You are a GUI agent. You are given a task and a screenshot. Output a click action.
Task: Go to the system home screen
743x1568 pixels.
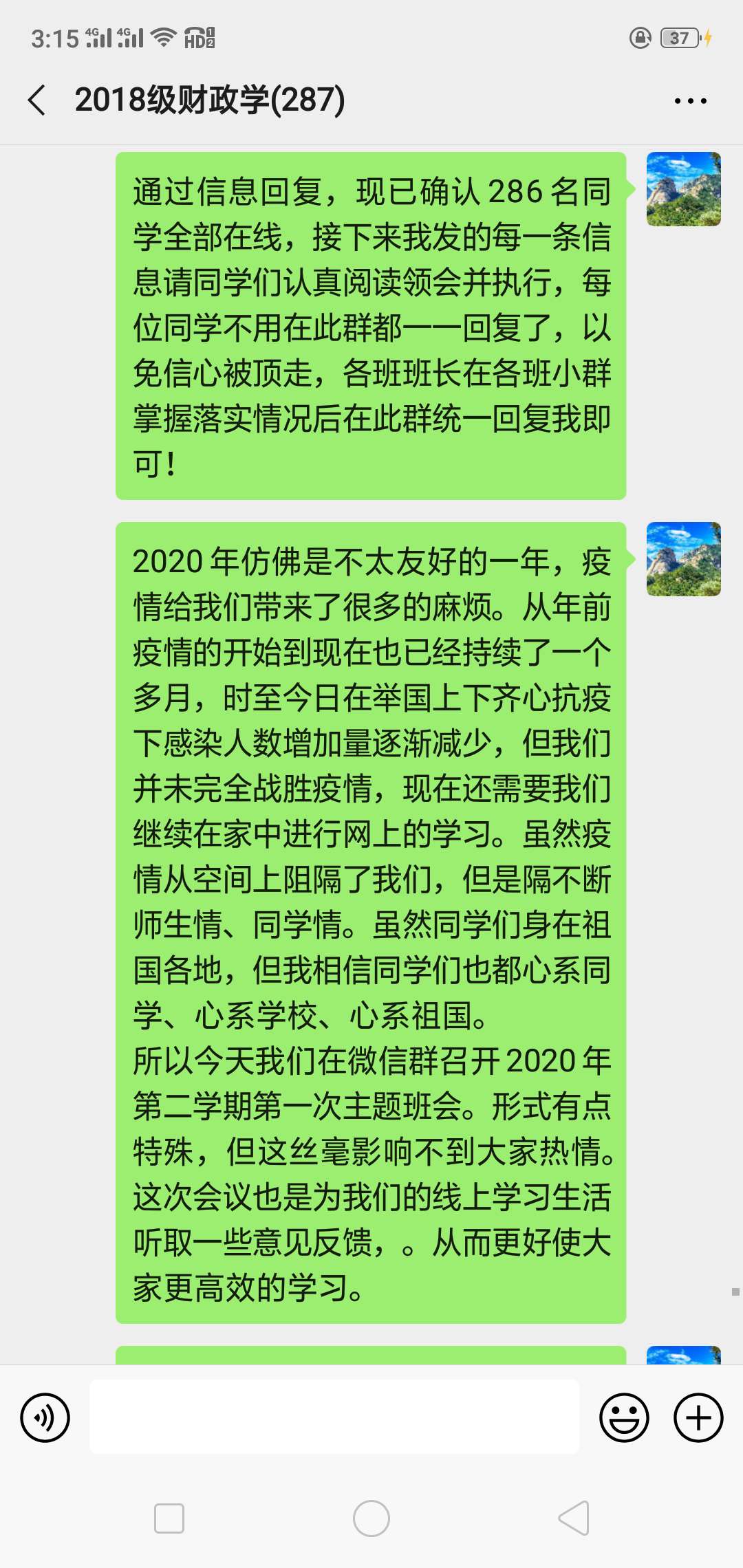click(371, 1518)
